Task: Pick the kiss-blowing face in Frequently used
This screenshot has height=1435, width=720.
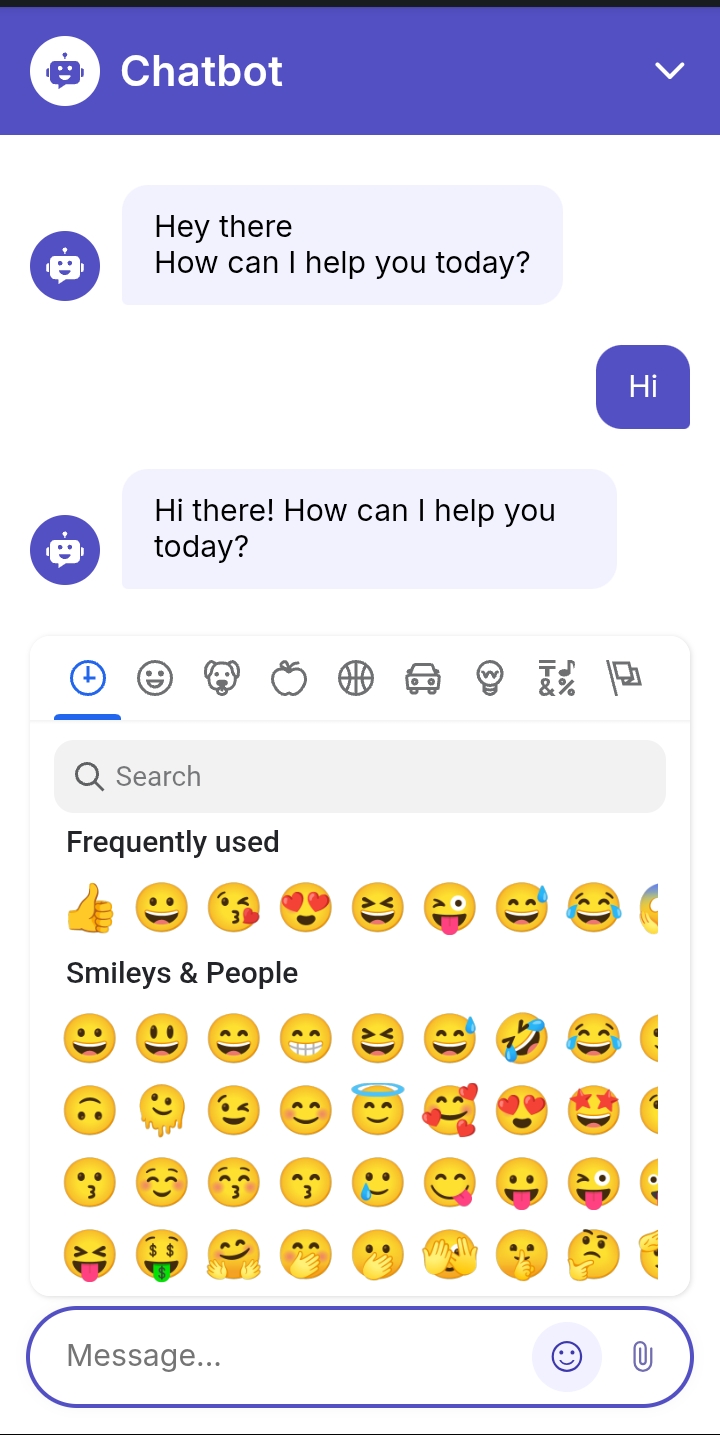Action: tap(234, 908)
